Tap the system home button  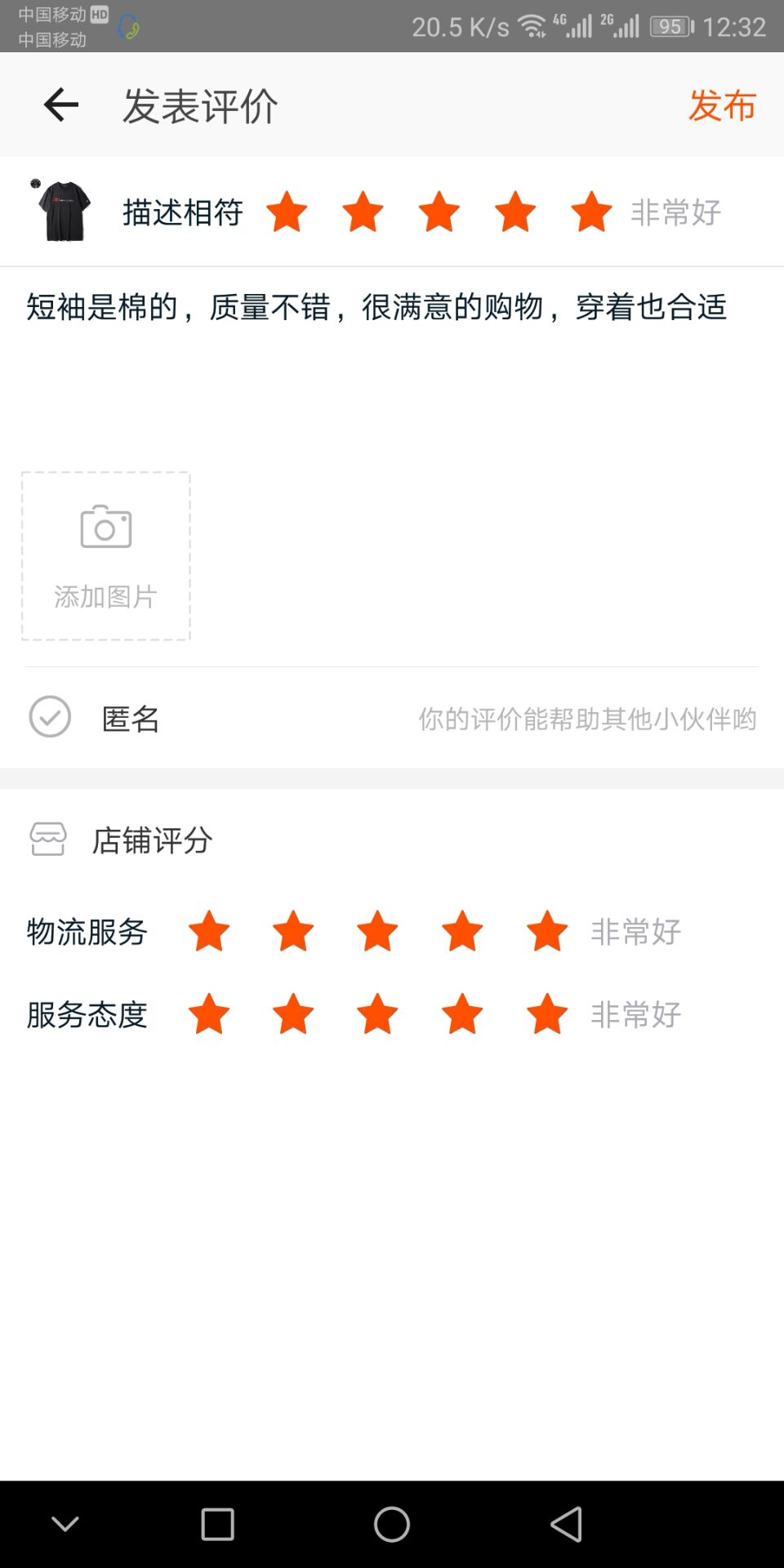(392, 1524)
